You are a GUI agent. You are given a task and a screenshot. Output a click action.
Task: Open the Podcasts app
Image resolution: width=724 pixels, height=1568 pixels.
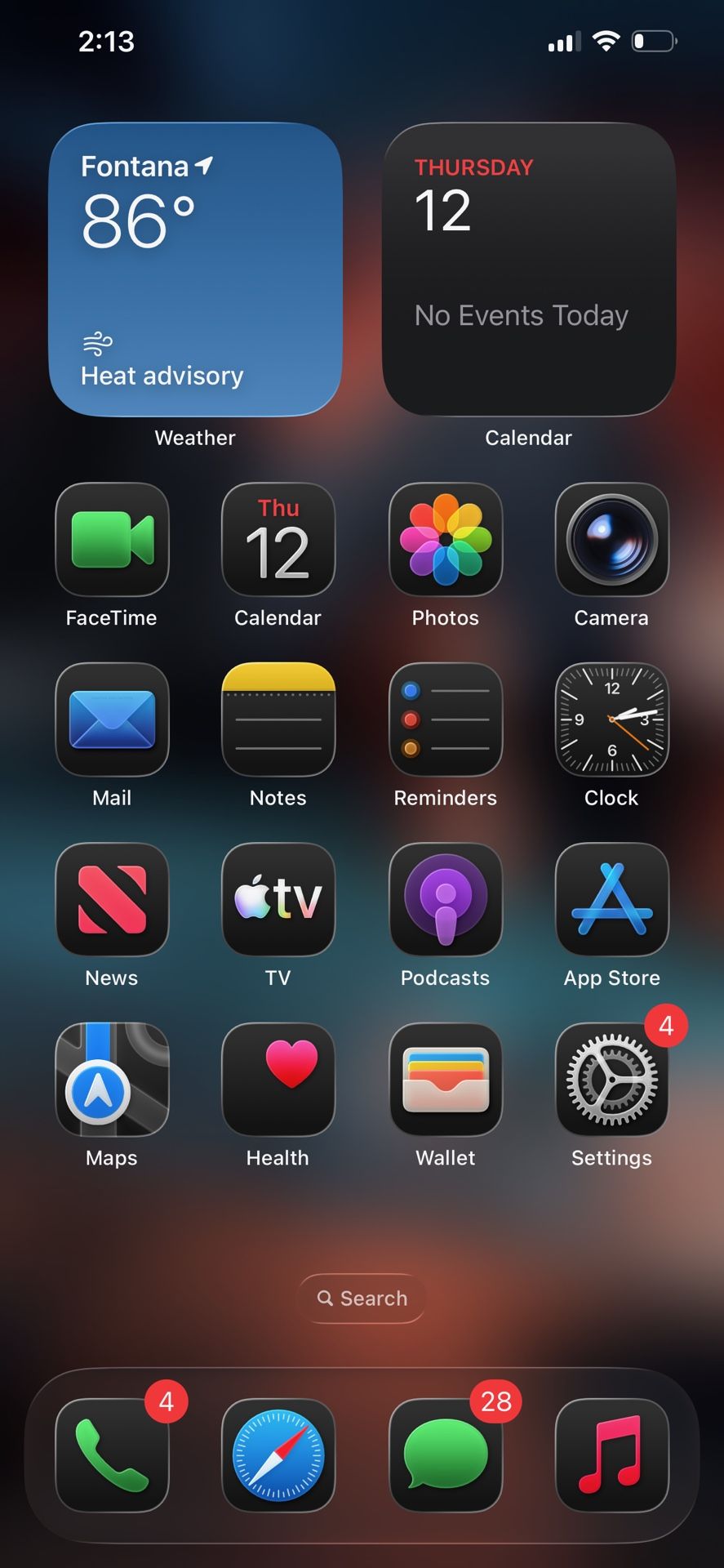coord(445,899)
